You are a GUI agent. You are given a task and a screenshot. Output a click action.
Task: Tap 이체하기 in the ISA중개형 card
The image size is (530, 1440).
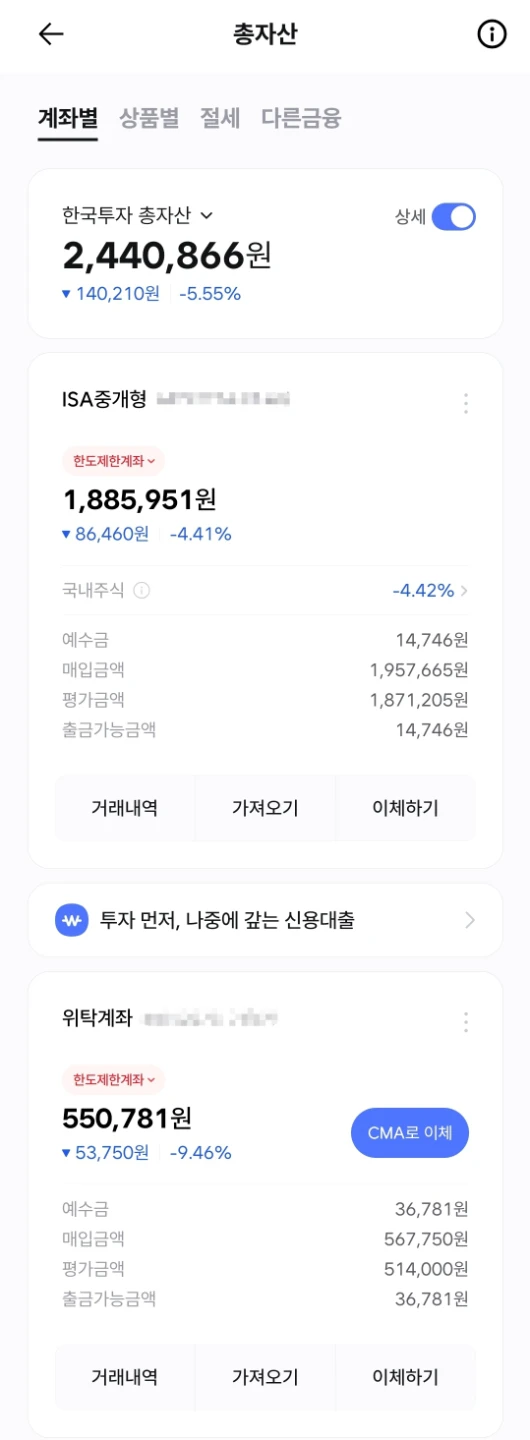coord(405,808)
